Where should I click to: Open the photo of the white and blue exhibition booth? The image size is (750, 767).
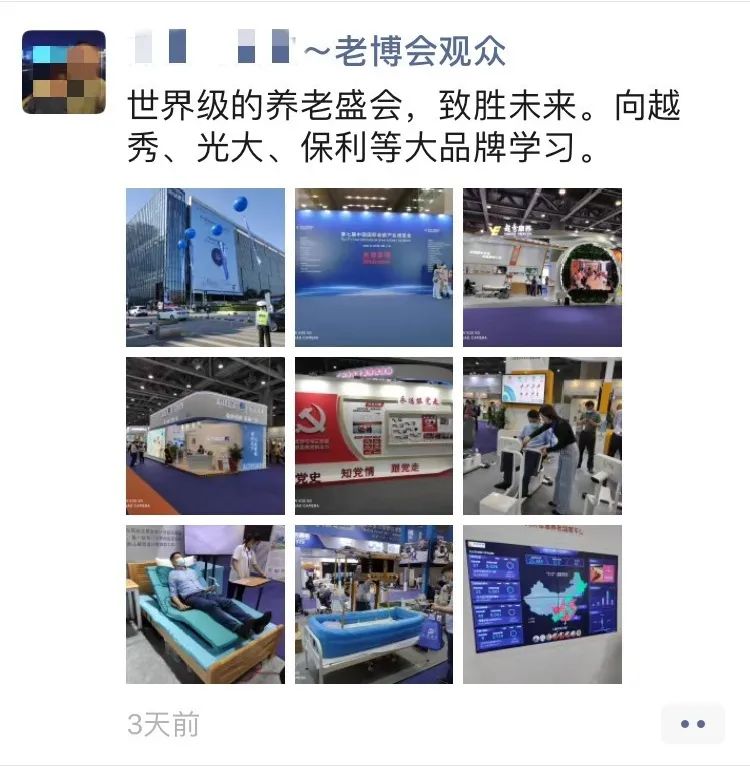click(x=205, y=436)
